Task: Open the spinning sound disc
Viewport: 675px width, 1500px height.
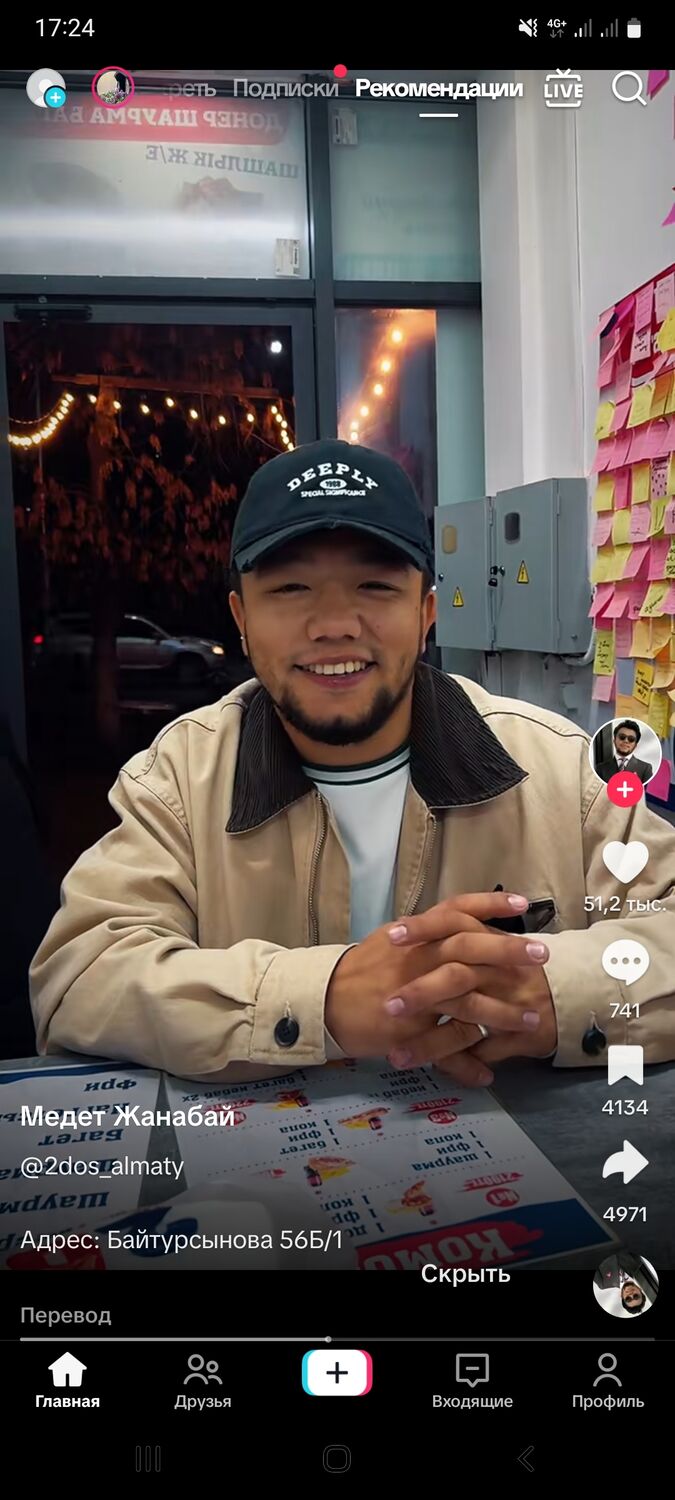Action: pyautogui.click(x=625, y=1285)
